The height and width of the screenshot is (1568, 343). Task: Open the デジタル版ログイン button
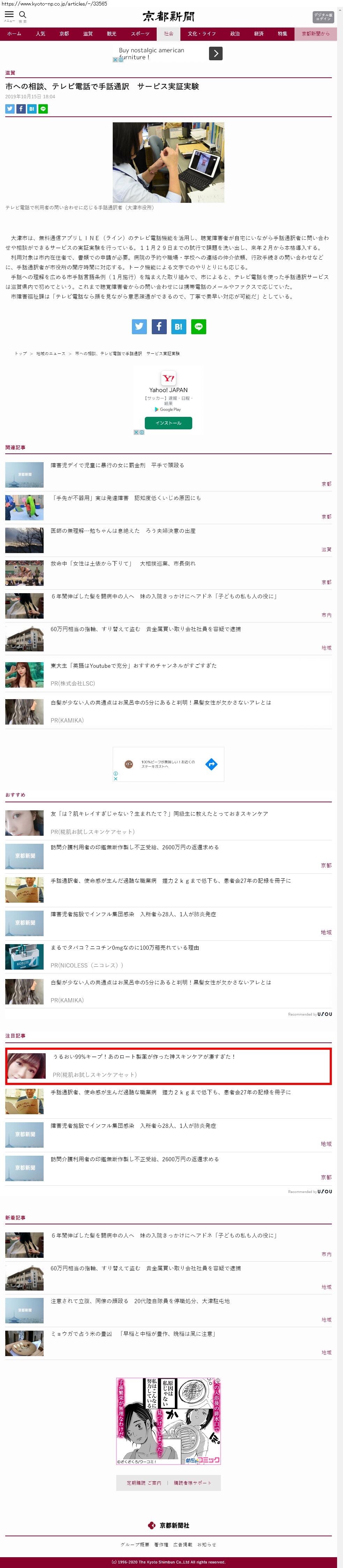[323, 16]
